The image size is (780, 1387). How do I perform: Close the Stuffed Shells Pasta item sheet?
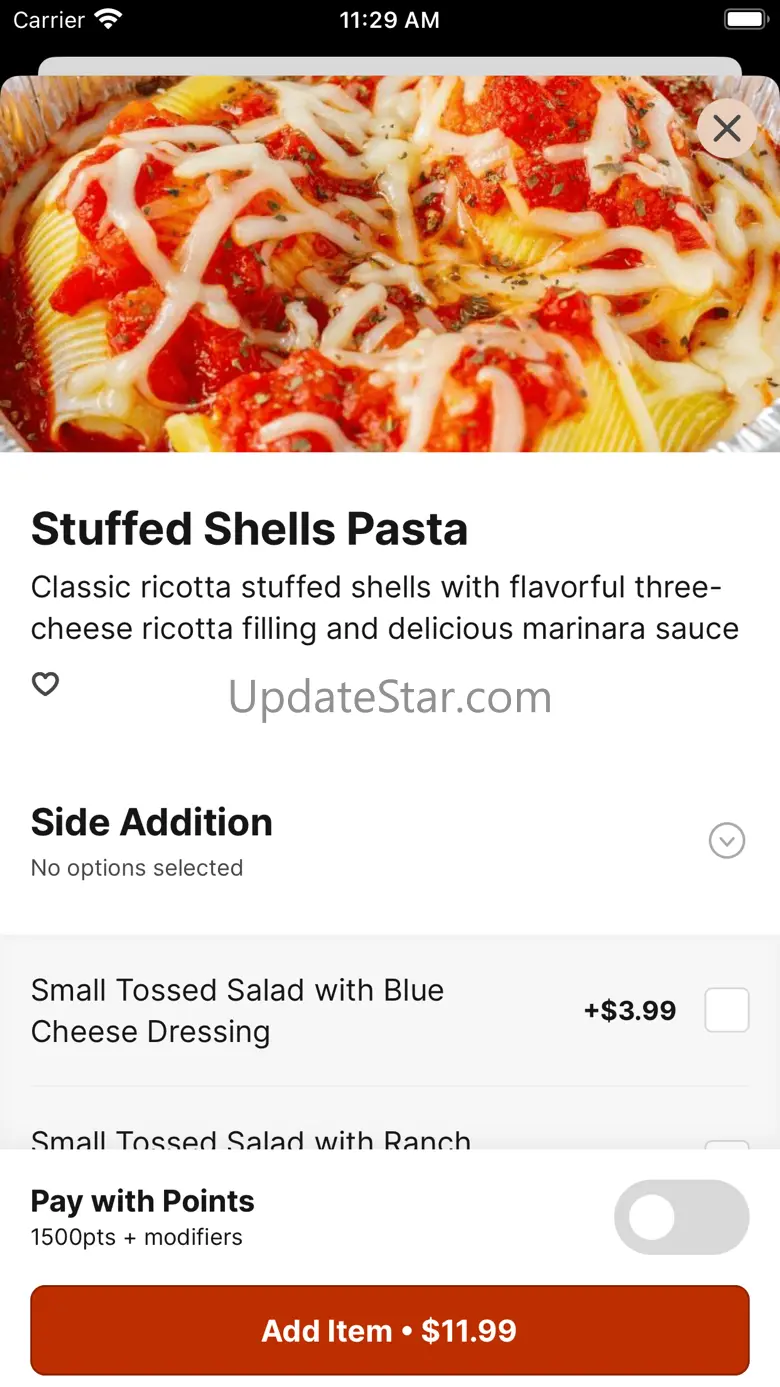[x=727, y=129]
